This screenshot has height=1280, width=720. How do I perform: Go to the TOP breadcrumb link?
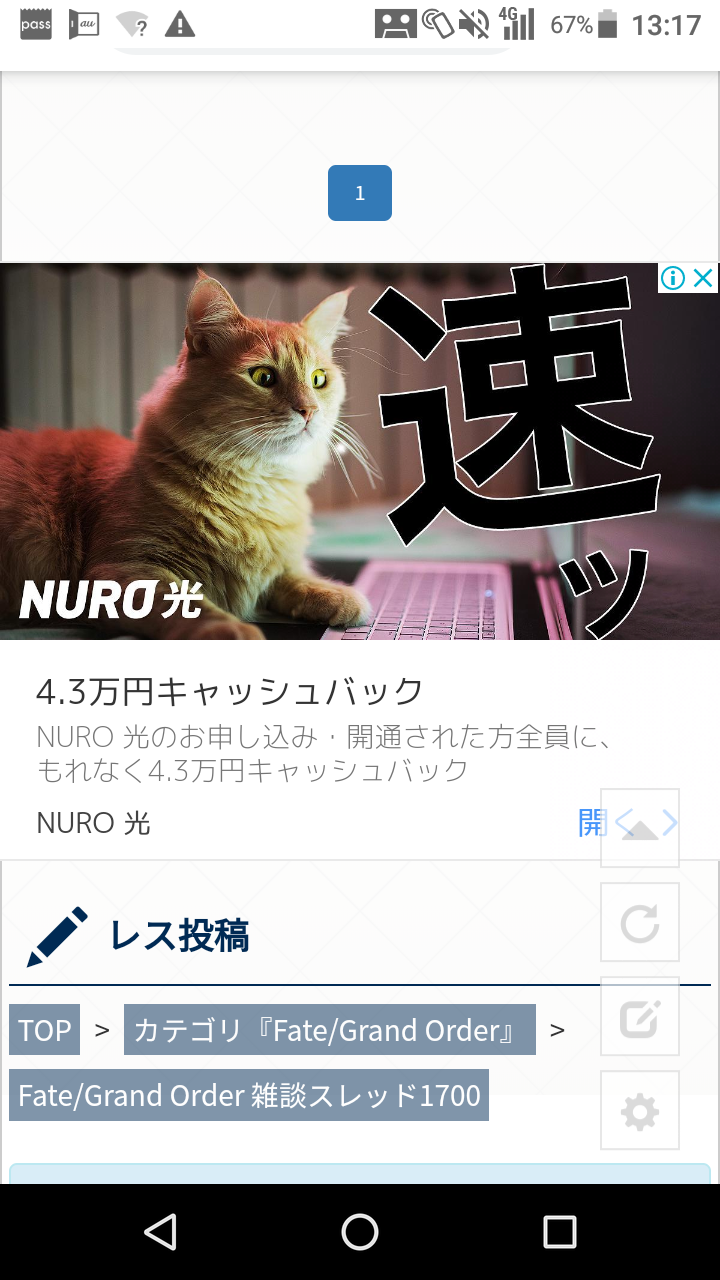pos(45,1030)
